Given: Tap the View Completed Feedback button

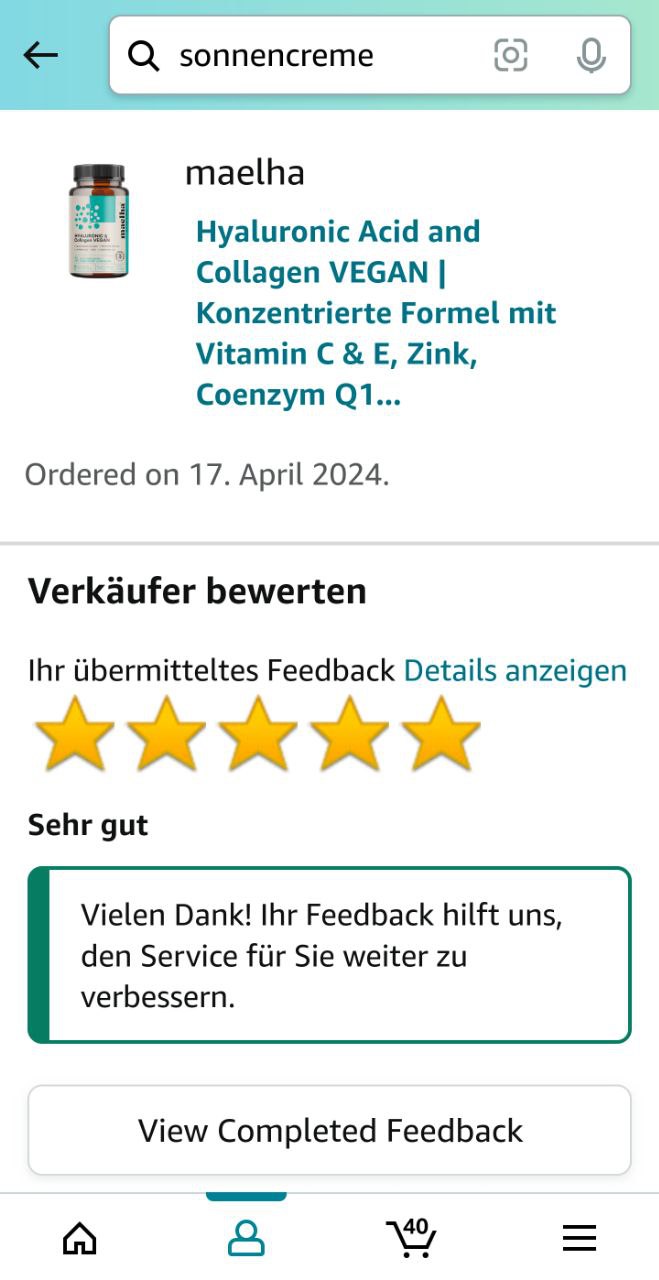Looking at the screenshot, I should coord(329,1131).
